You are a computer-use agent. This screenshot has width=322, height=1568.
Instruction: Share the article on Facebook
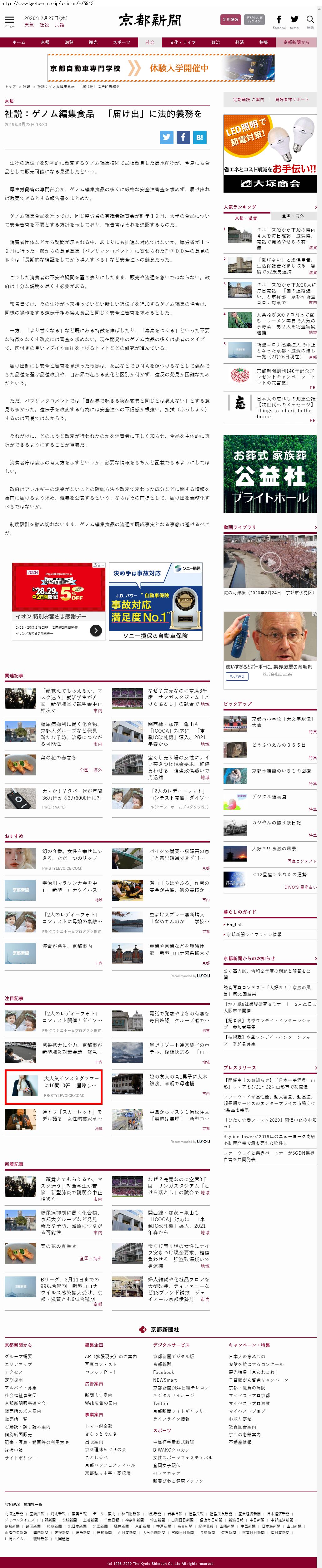tap(183, 138)
